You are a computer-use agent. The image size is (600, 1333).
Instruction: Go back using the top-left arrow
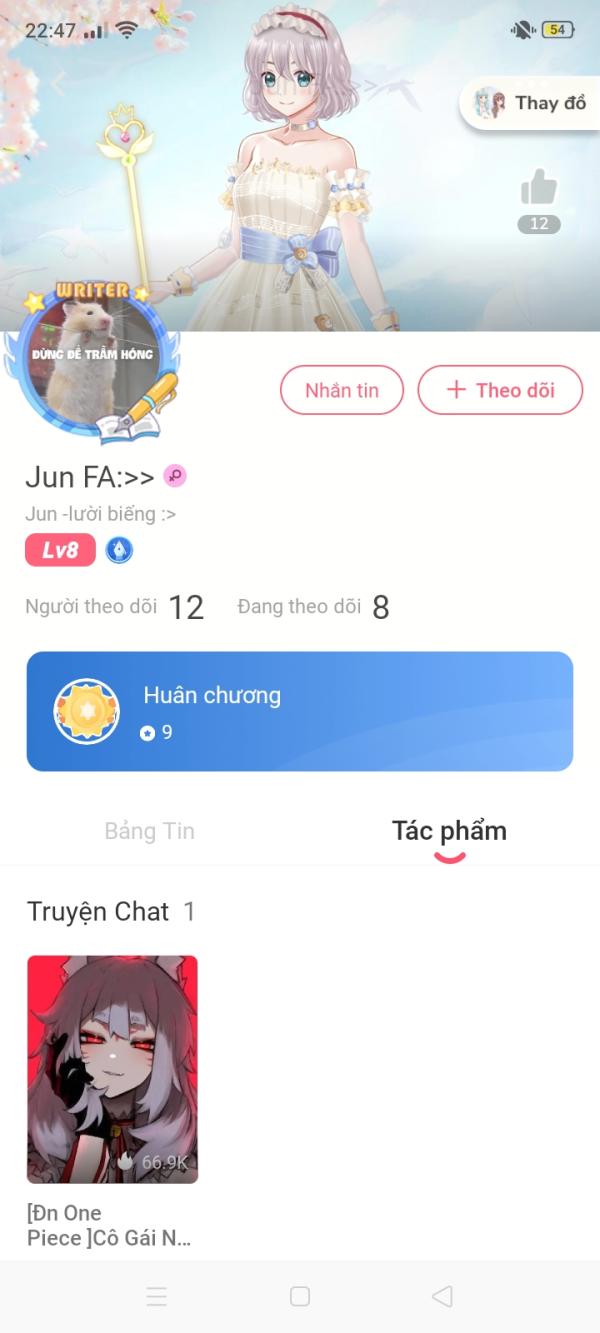(57, 82)
